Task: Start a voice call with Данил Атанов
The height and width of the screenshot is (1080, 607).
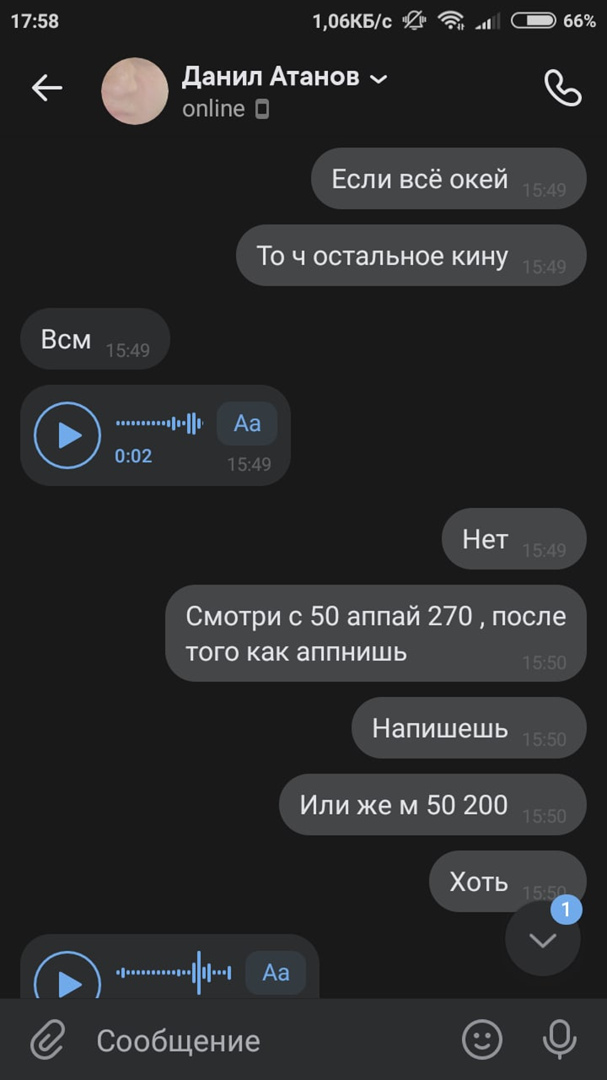Action: tap(562, 89)
